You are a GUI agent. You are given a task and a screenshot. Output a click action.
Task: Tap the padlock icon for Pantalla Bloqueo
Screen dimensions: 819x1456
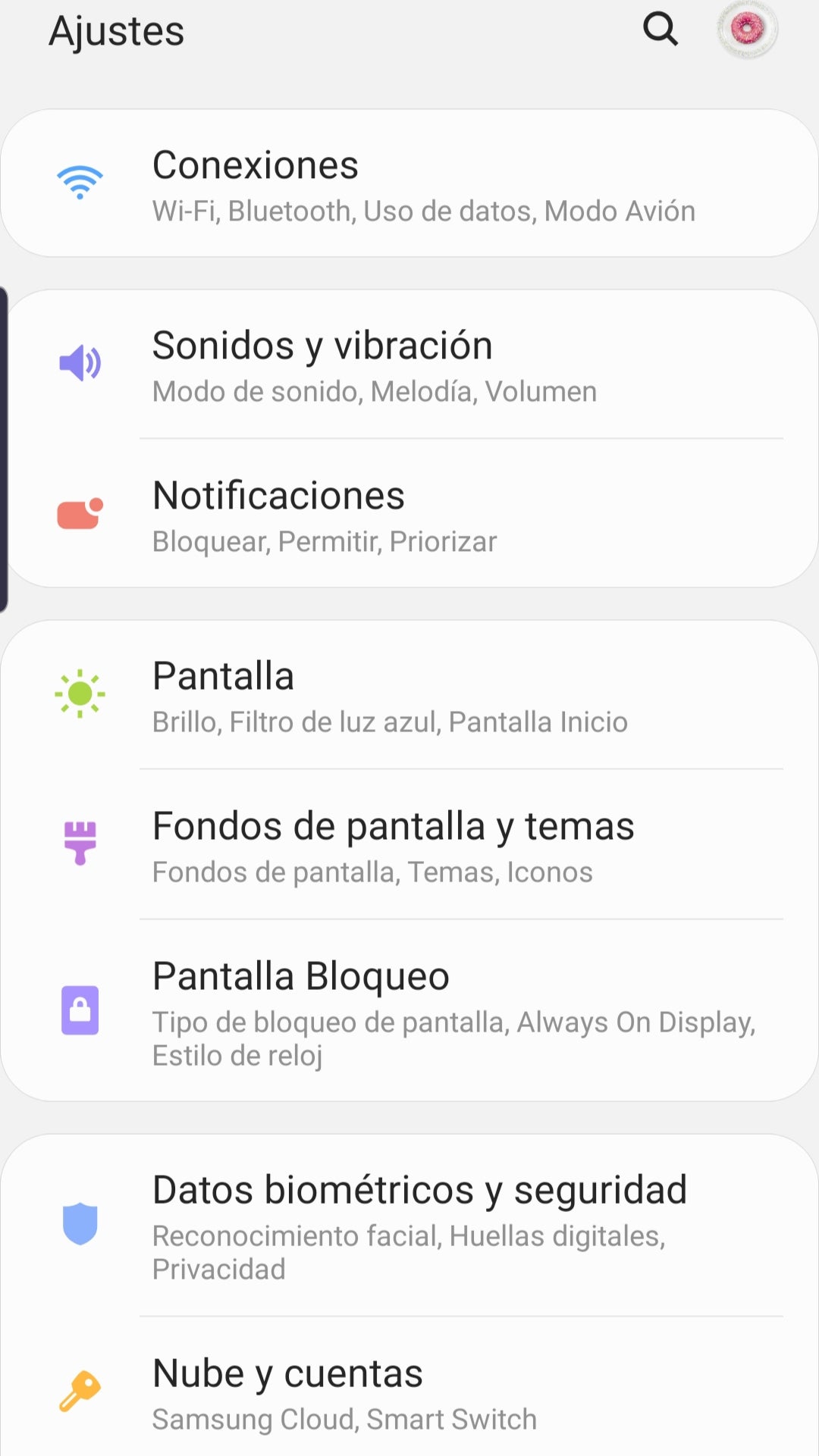(80, 1008)
